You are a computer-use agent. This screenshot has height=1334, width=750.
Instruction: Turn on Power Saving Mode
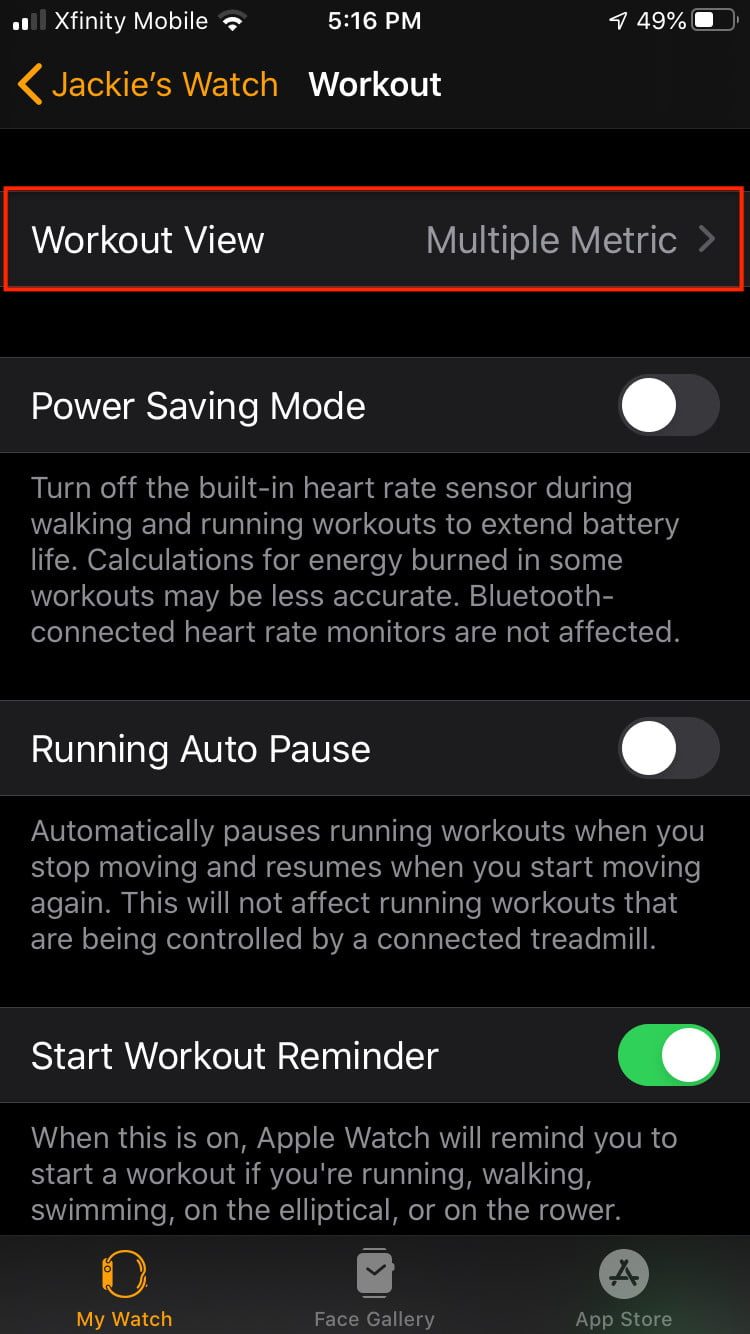(x=668, y=406)
